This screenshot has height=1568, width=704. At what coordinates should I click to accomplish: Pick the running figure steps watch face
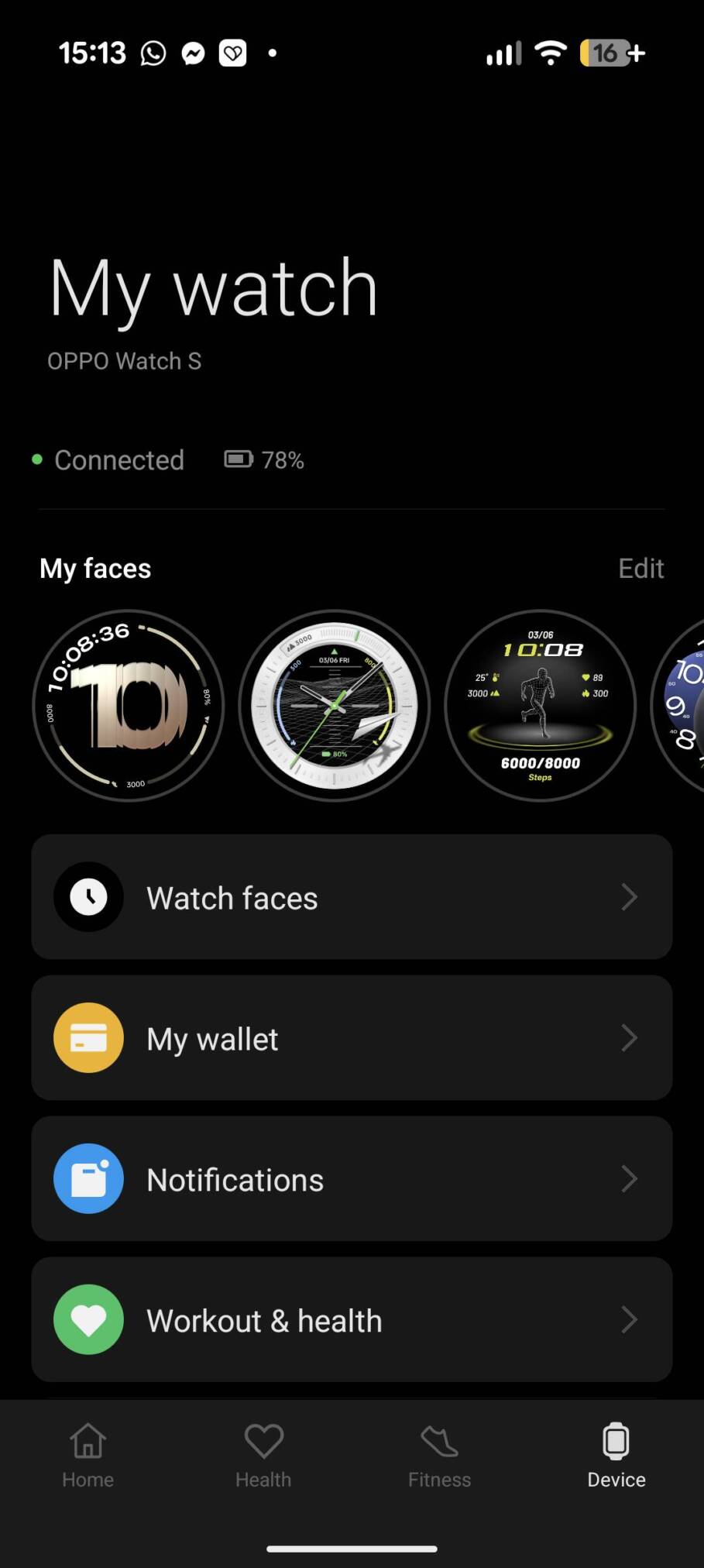click(x=541, y=706)
